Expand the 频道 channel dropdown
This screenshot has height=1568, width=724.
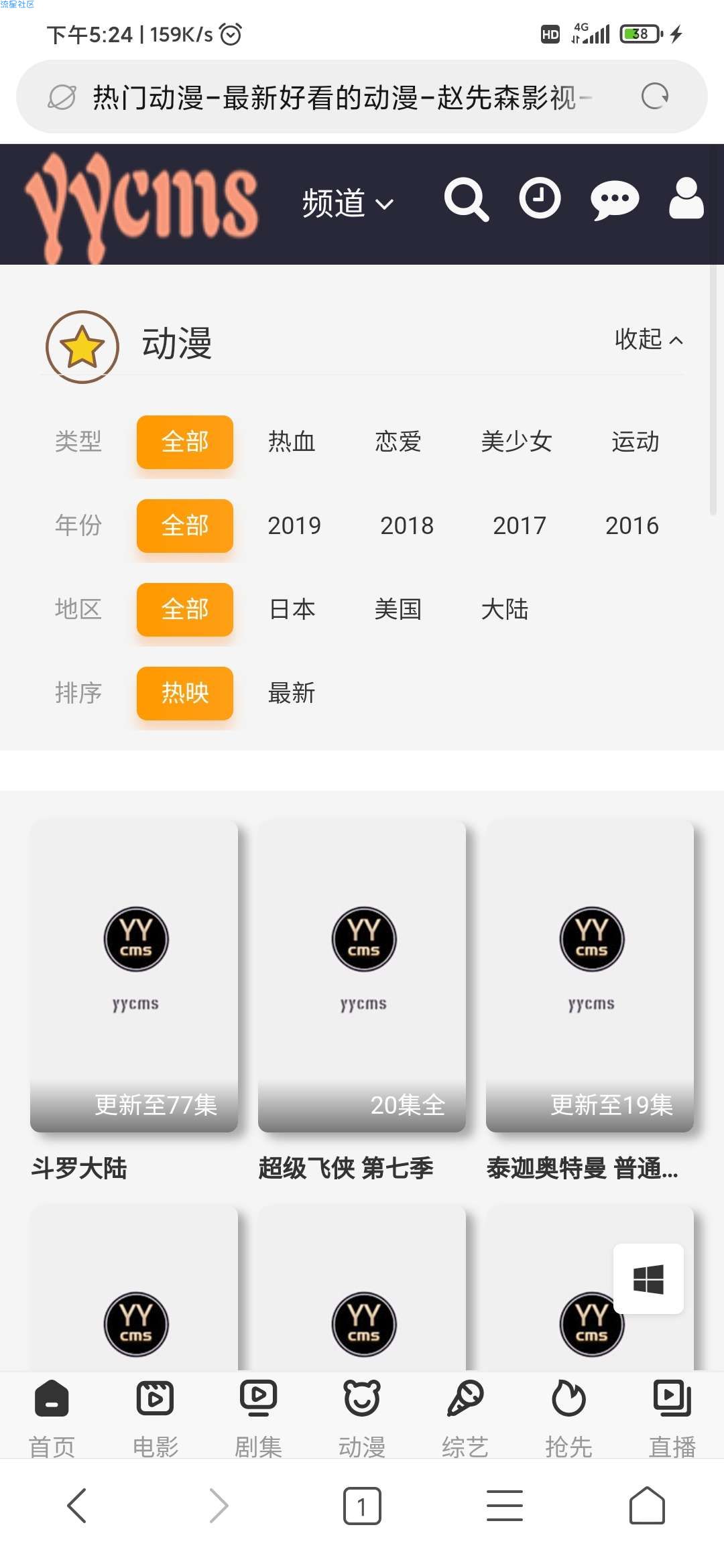[x=347, y=203]
